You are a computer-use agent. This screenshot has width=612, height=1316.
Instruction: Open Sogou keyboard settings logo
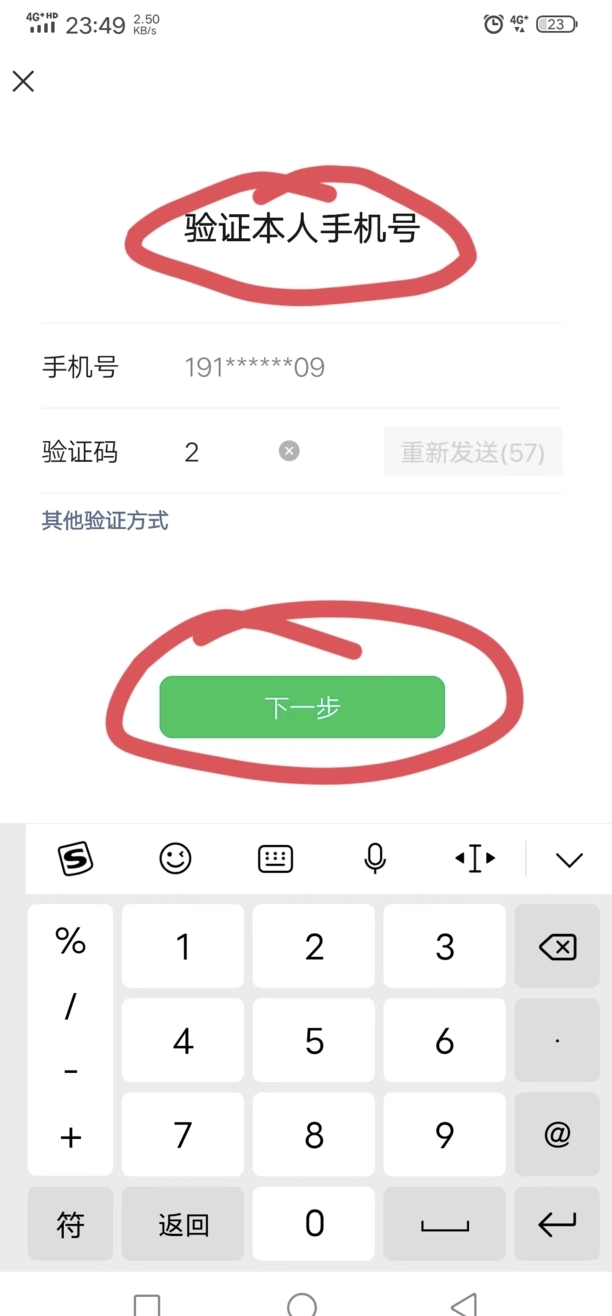(x=75, y=858)
